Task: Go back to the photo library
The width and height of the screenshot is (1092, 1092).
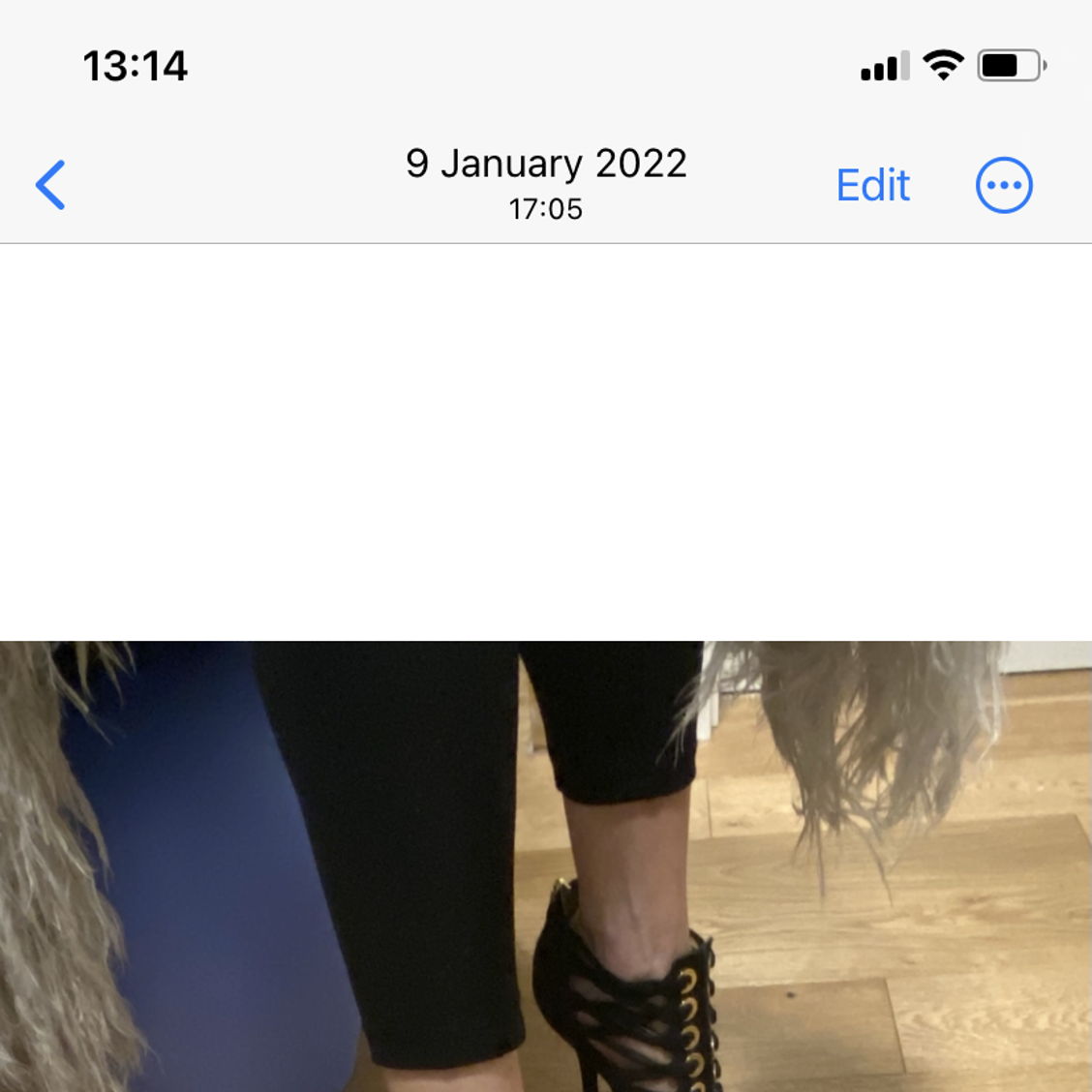Action: point(50,185)
